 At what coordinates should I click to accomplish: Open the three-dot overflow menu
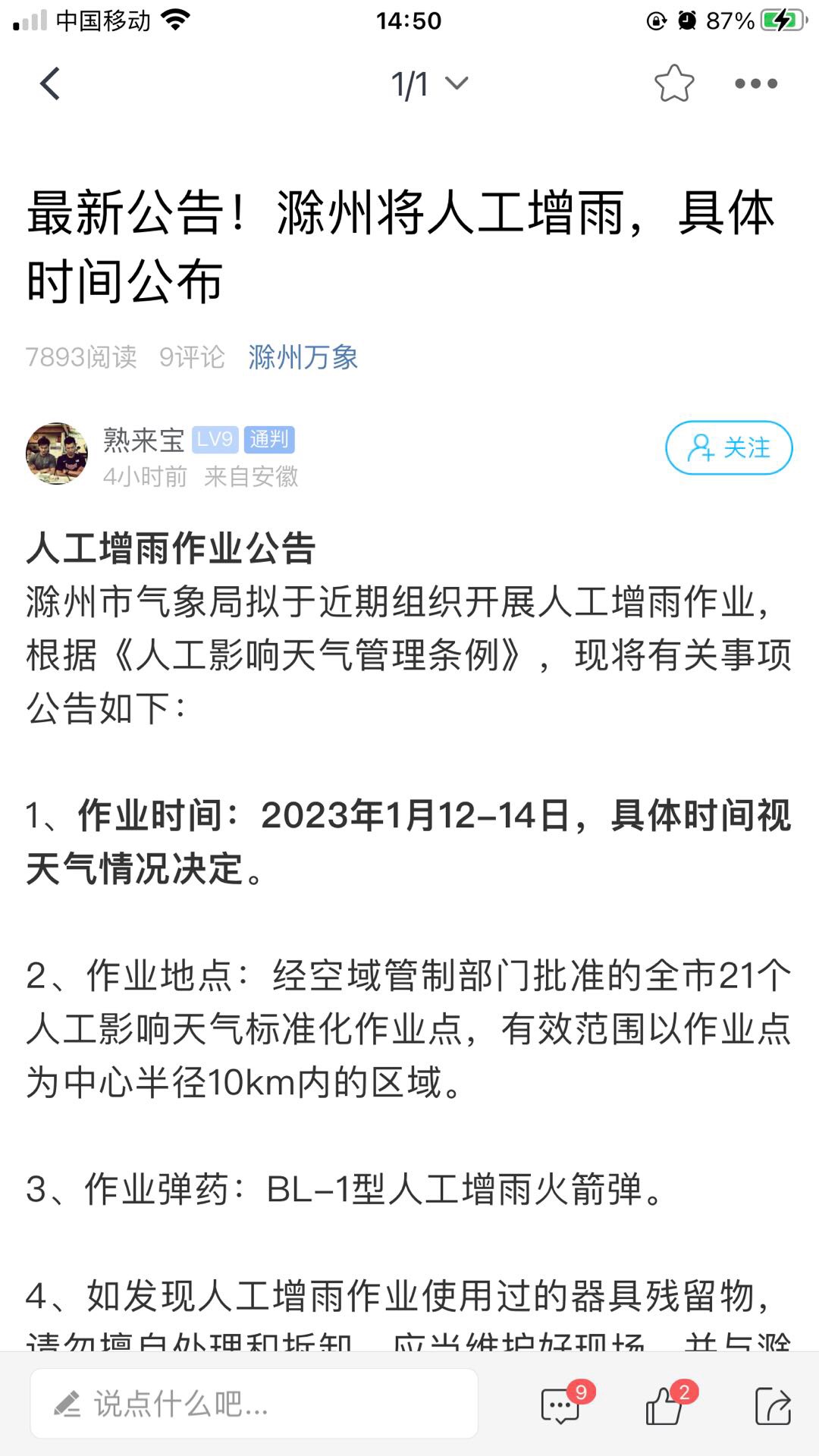[755, 83]
